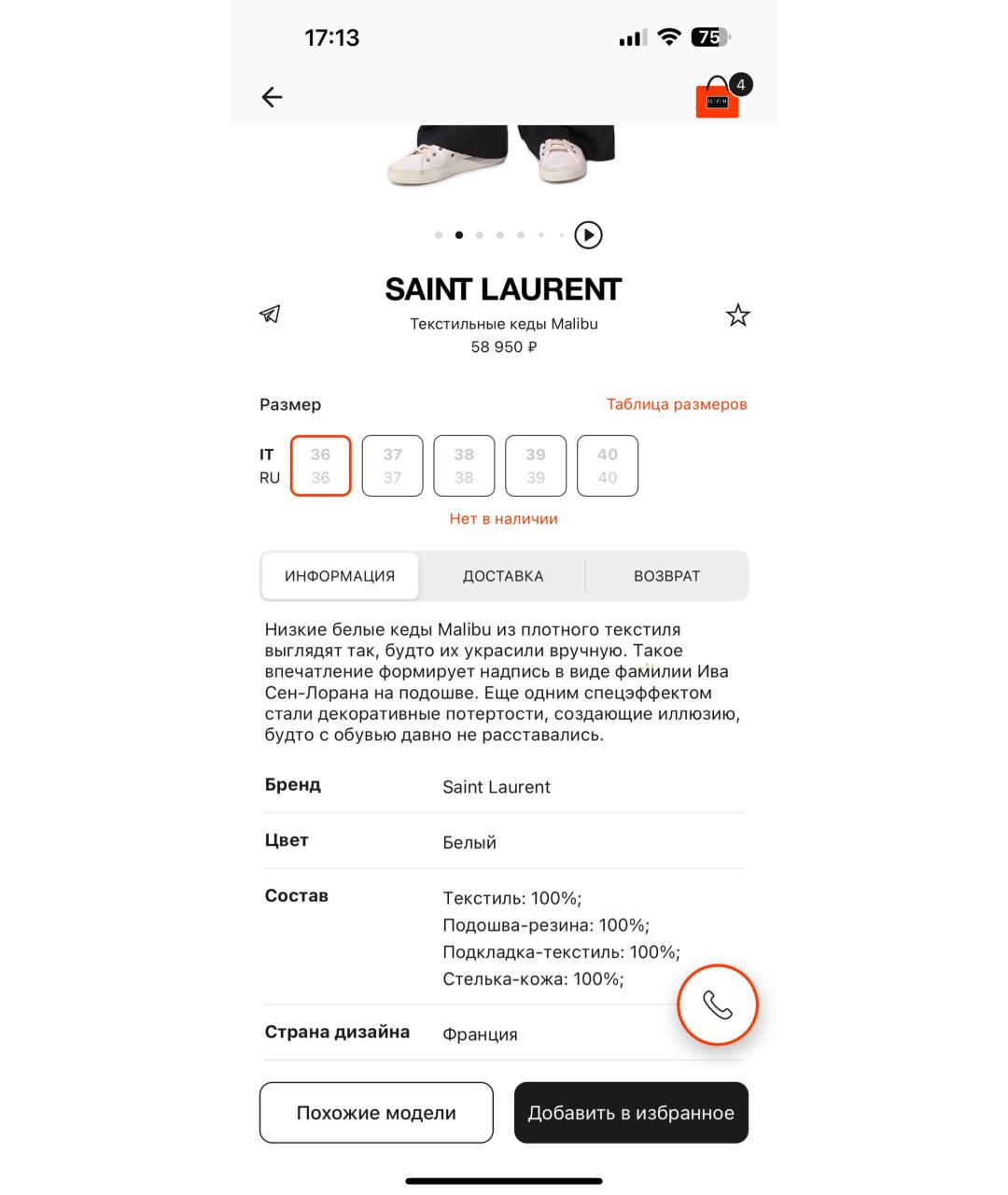The image size is (1008, 1195).
Task: Tap the floating phone call button
Action: [x=717, y=1005]
